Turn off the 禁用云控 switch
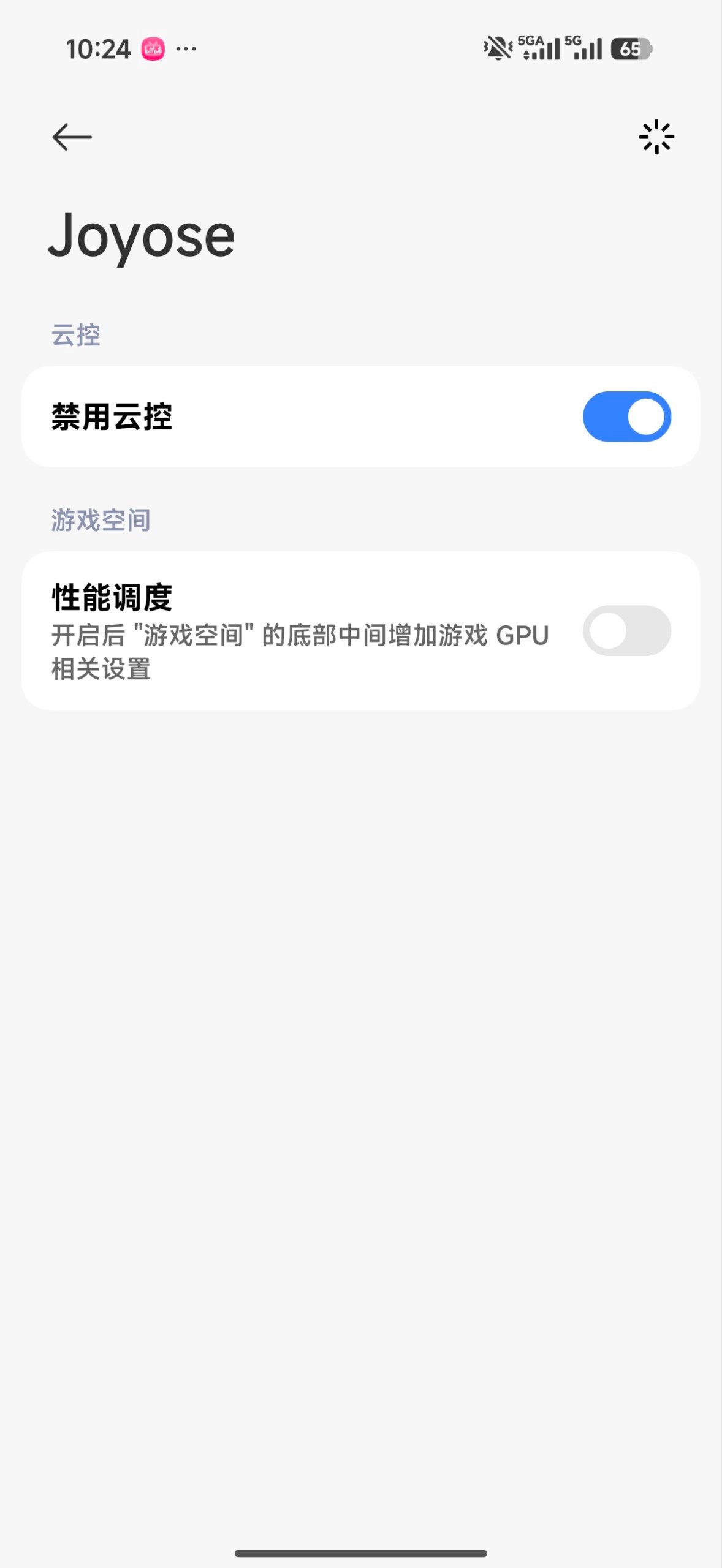 coord(626,417)
